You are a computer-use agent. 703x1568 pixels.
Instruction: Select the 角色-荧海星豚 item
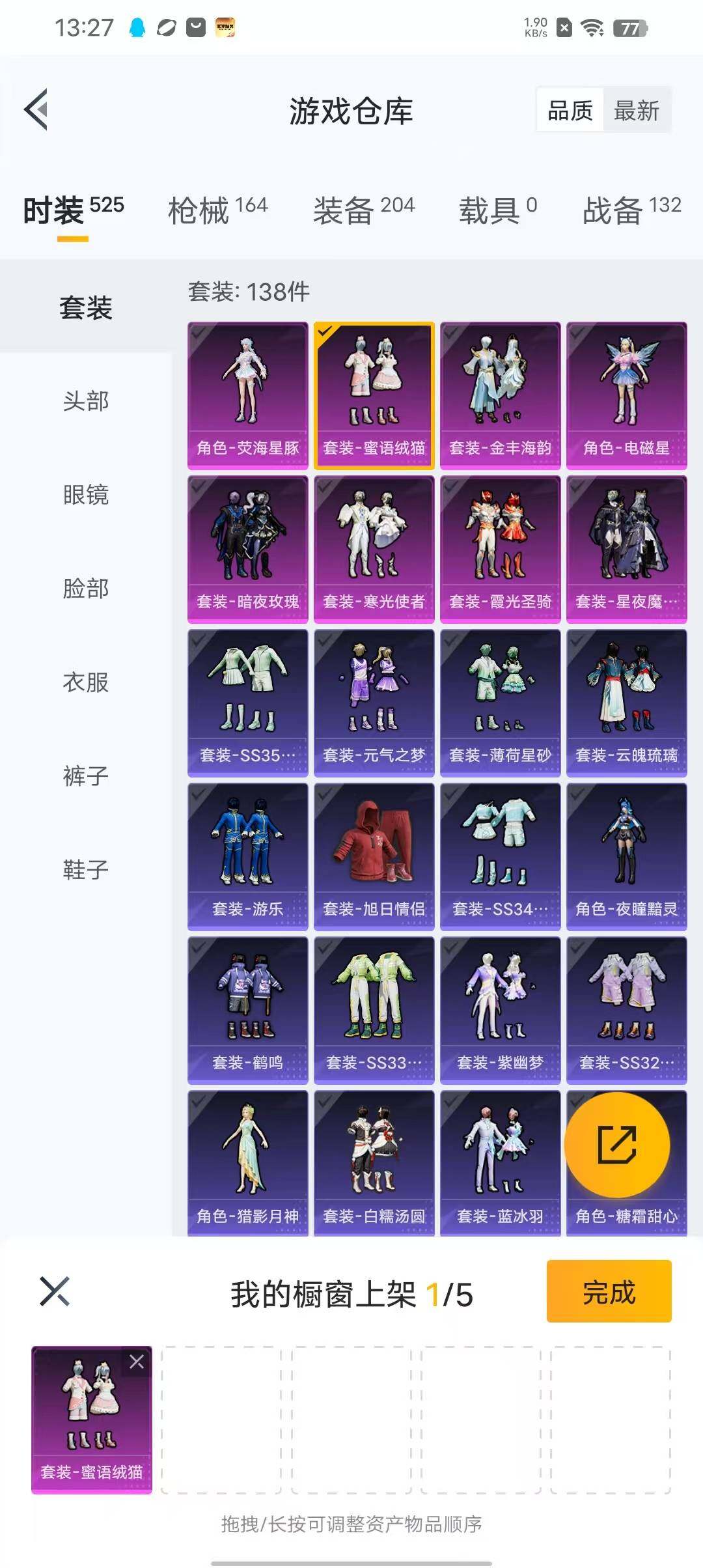(x=247, y=395)
